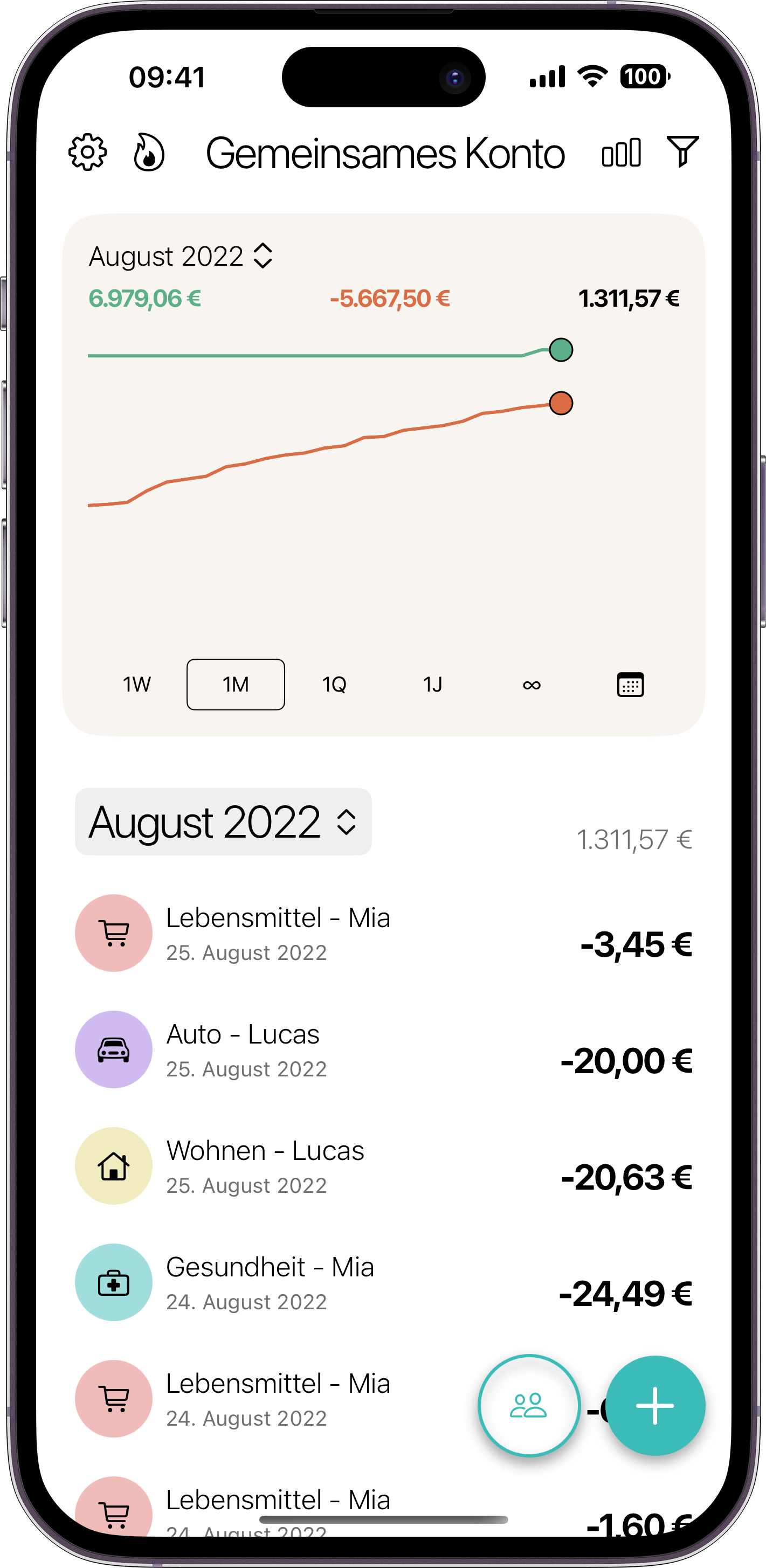Open the Wohnen - Lucas transaction

[x=384, y=1166]
